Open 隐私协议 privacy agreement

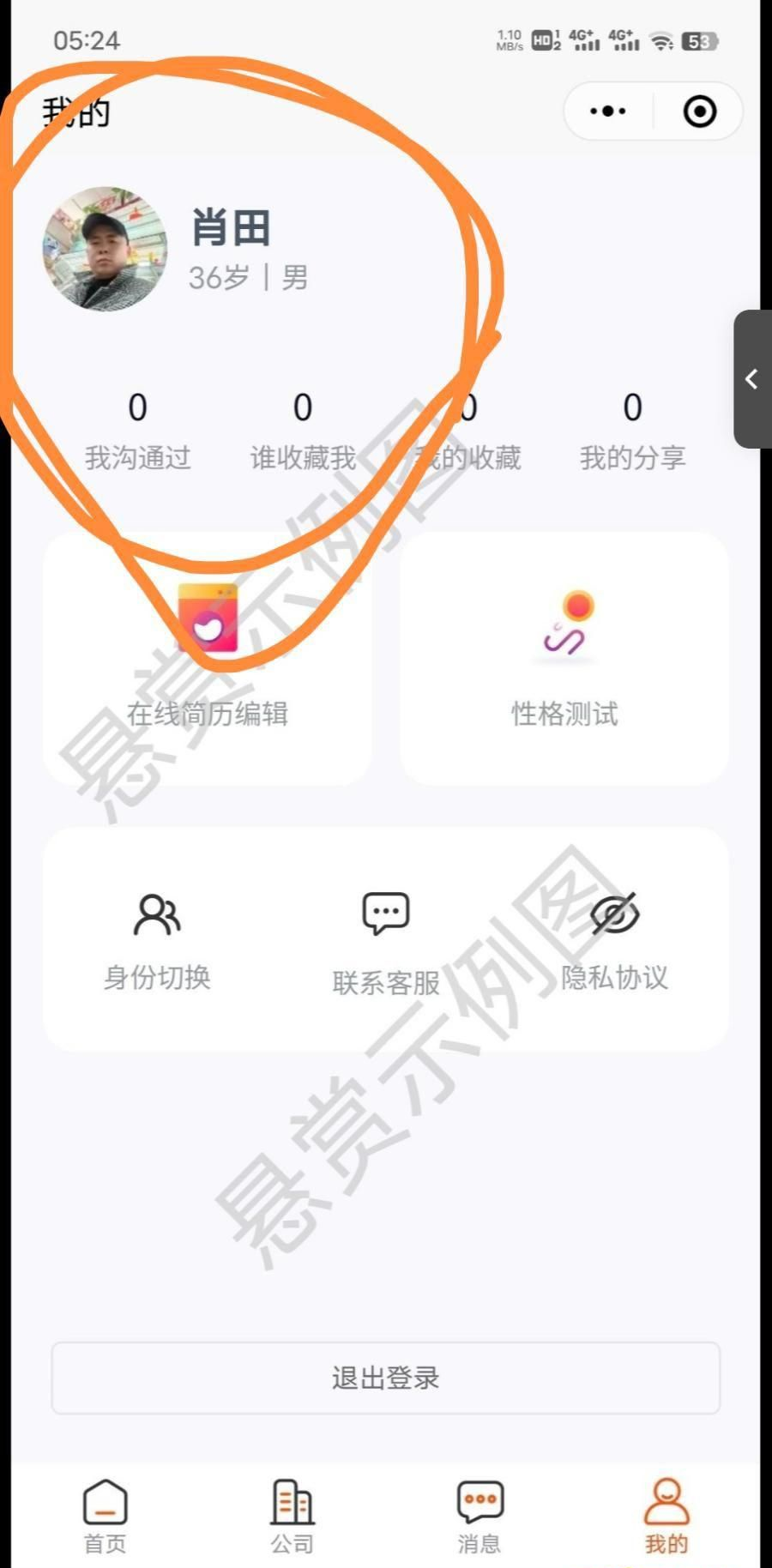coord(614,940)
